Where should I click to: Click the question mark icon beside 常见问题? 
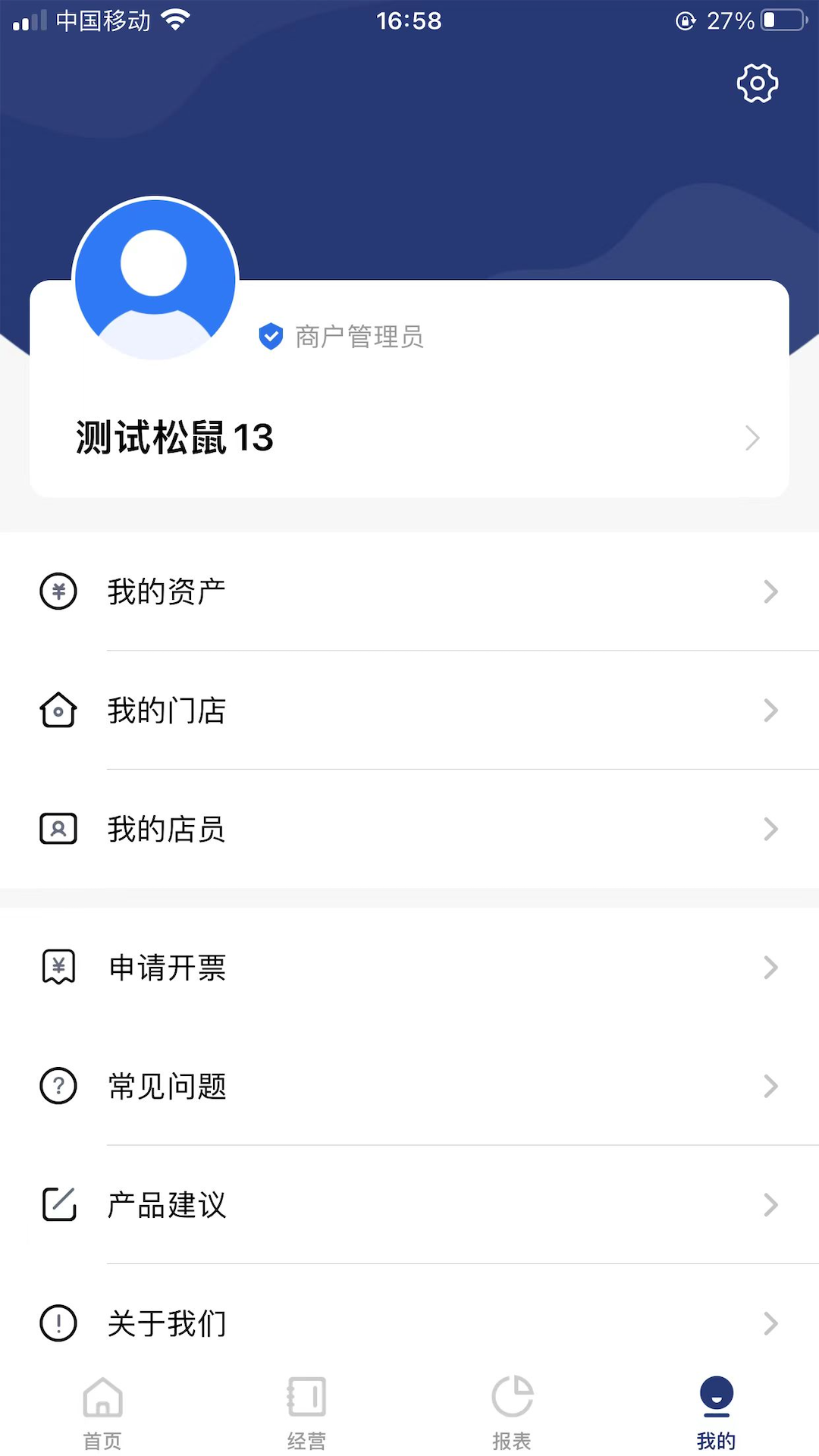point(58,1086)
